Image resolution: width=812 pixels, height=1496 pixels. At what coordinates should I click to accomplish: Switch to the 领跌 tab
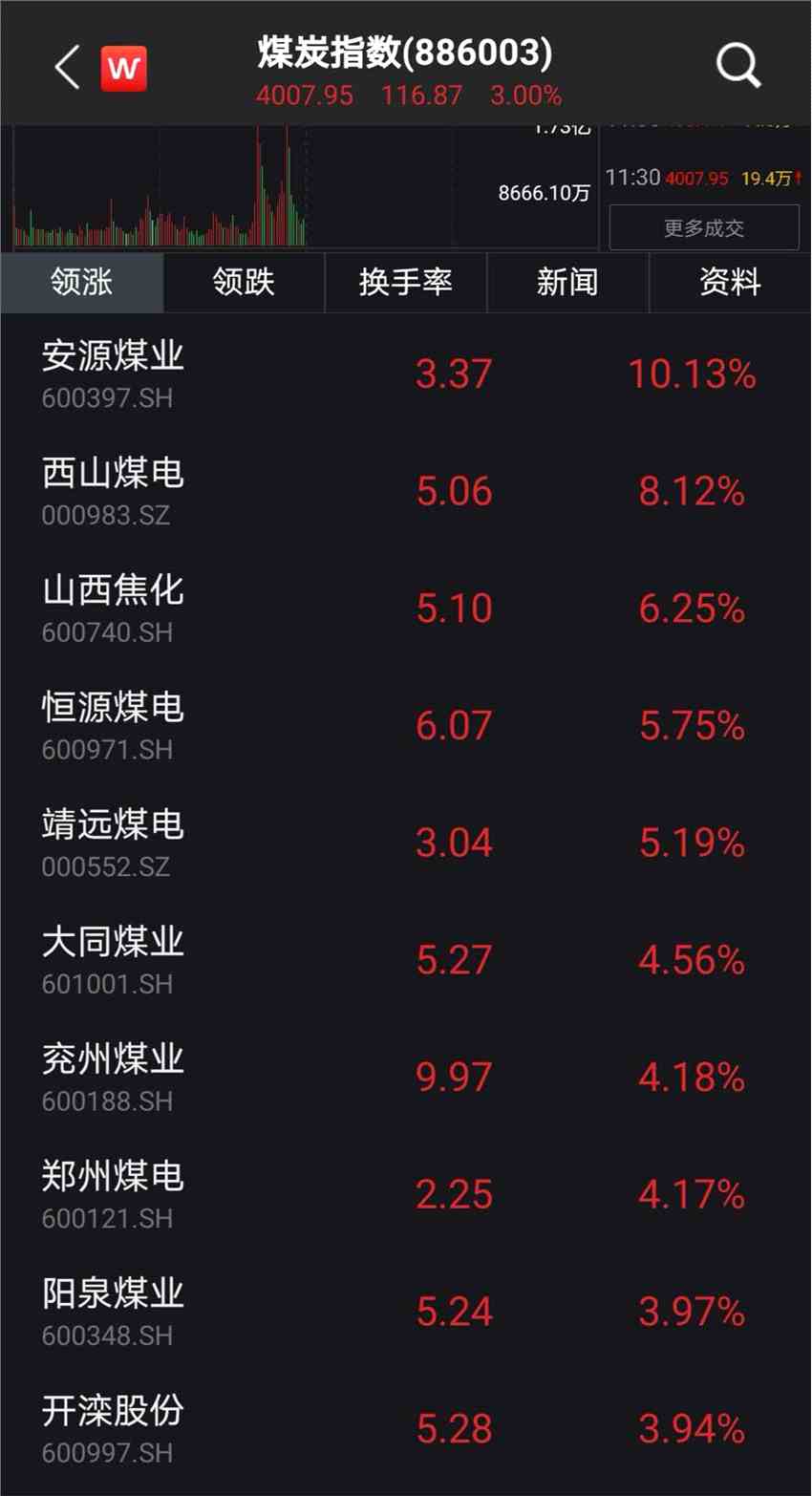244,283
